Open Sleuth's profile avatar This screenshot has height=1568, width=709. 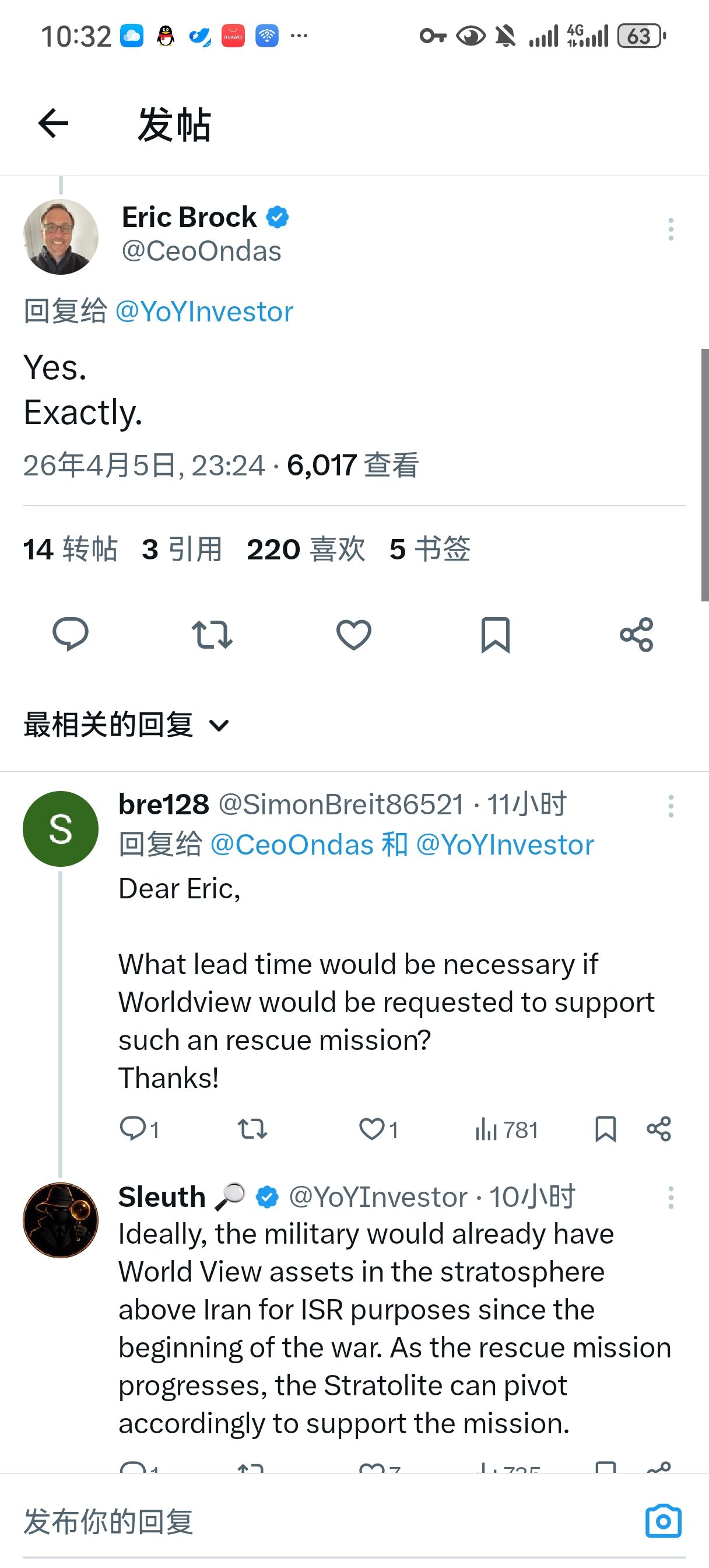click(x=60, y=1220)
